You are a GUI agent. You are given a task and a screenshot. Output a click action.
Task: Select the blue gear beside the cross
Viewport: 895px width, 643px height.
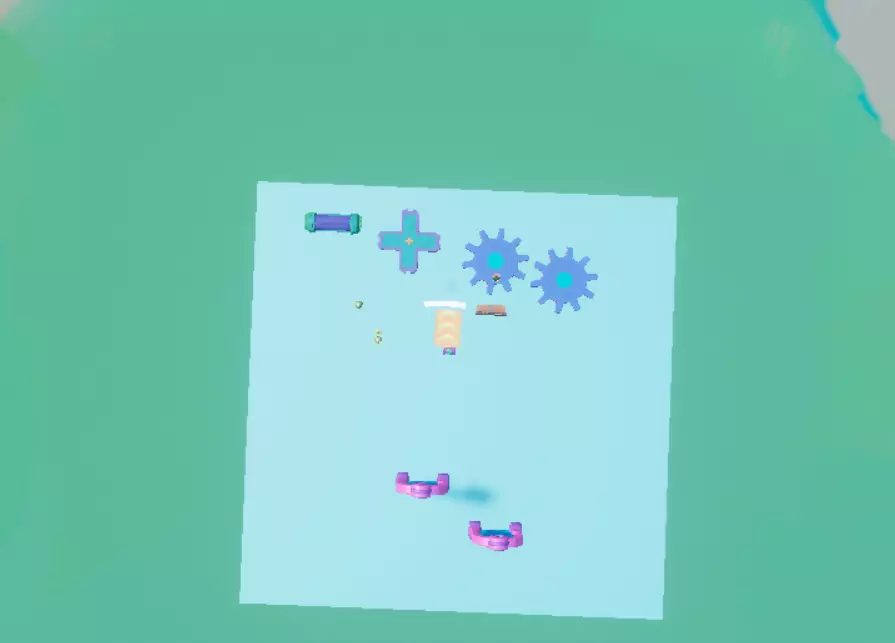tap(495, 261)
